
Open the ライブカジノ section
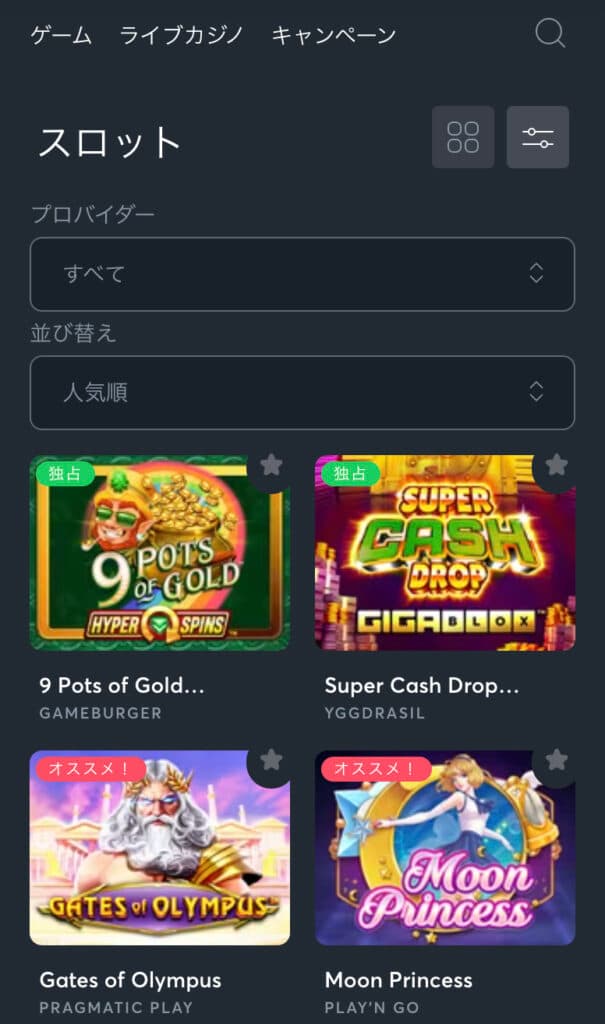(181, 35)
